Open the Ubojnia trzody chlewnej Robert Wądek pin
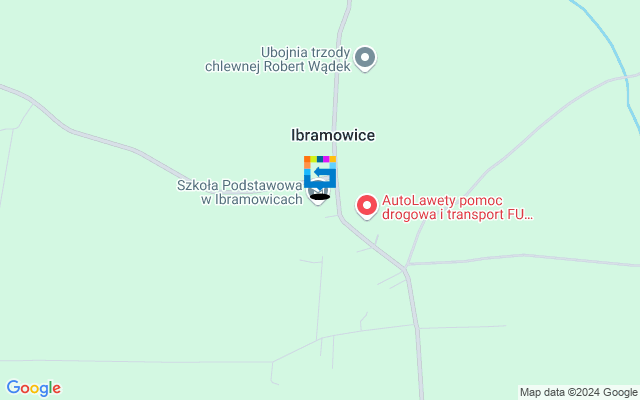Screen dimensions: 640x400 pos(366,58)
